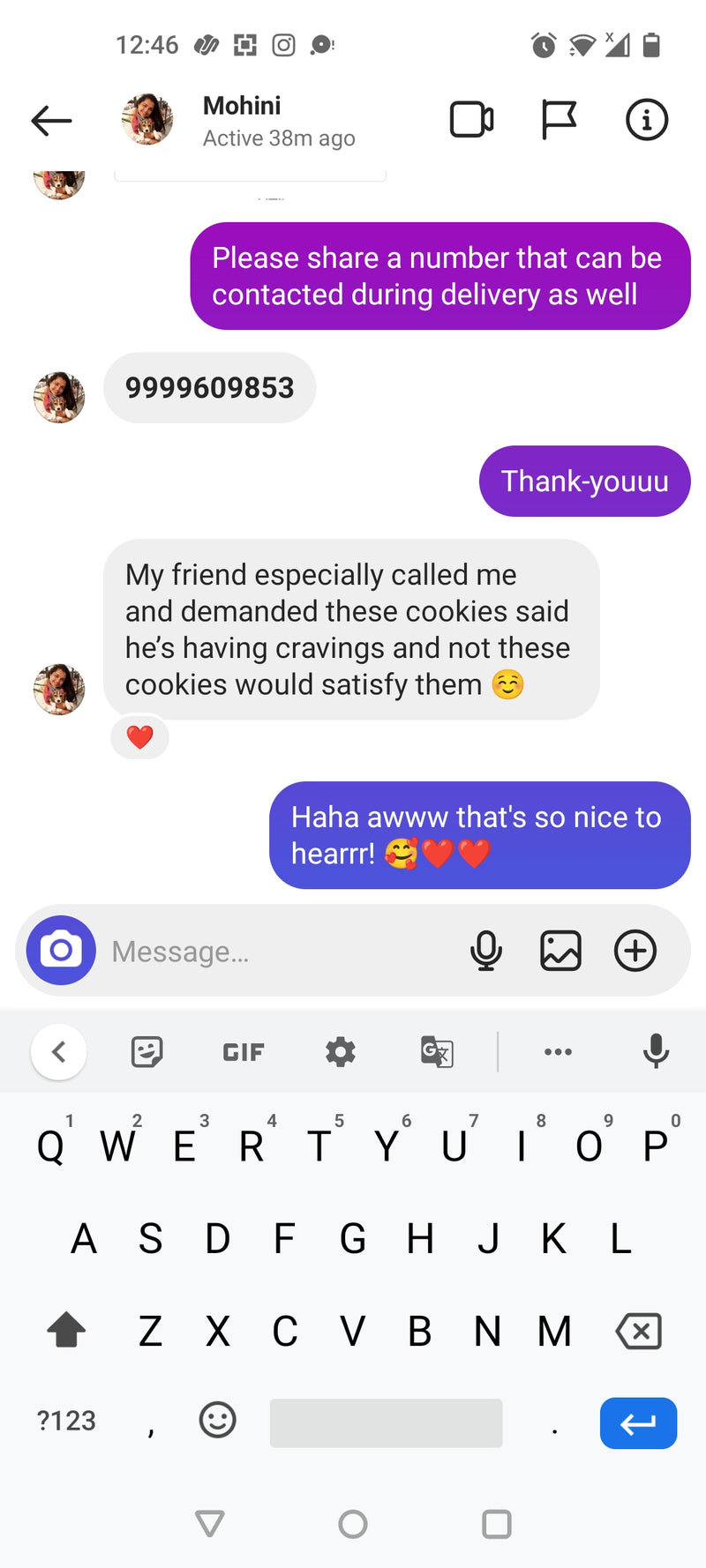
Task: Record a voice message
Action: 486,951
